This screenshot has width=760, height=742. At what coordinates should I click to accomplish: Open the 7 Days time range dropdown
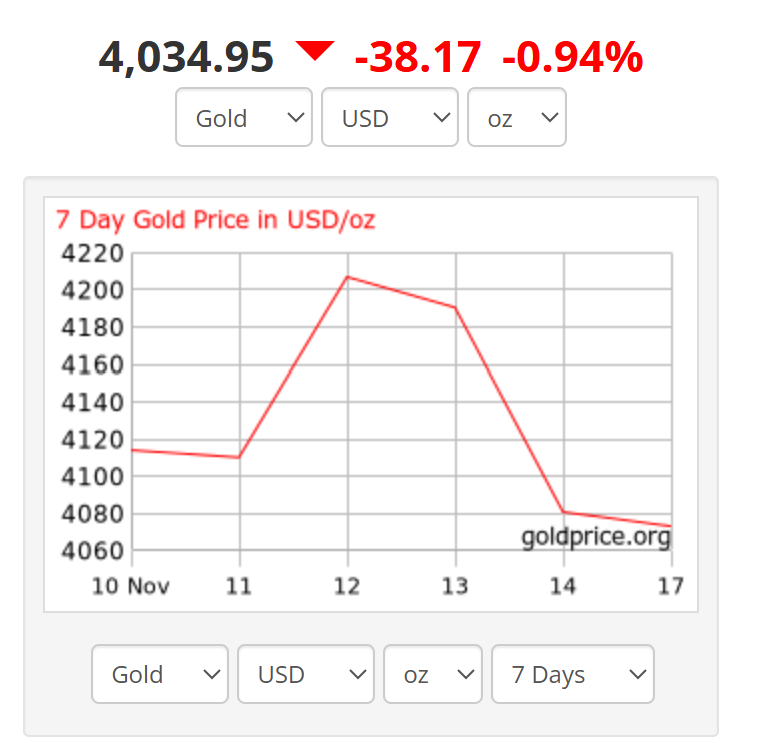pyautogui.click(x=573, y=674)
